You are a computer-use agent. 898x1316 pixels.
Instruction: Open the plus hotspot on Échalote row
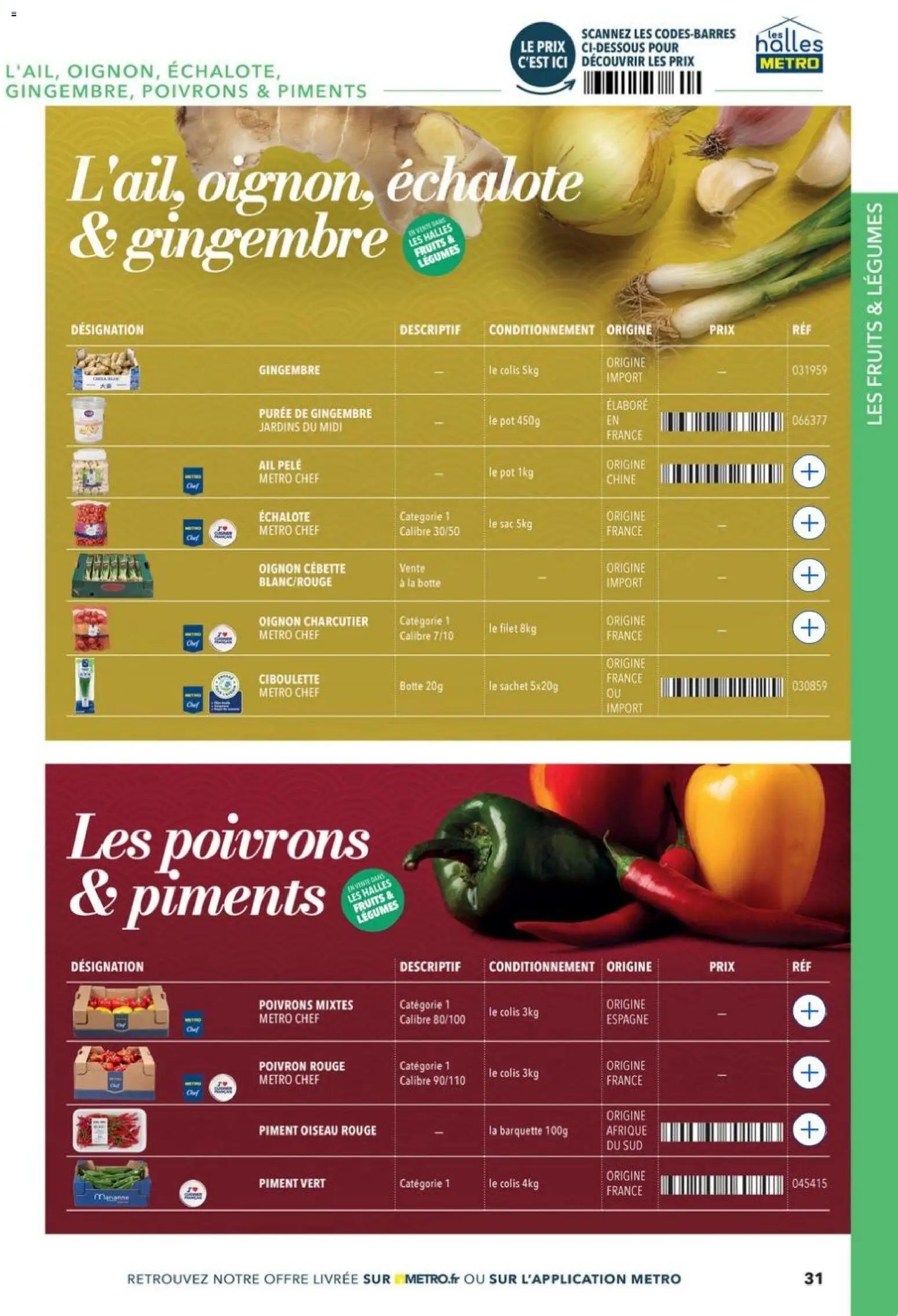click(809, 524)
